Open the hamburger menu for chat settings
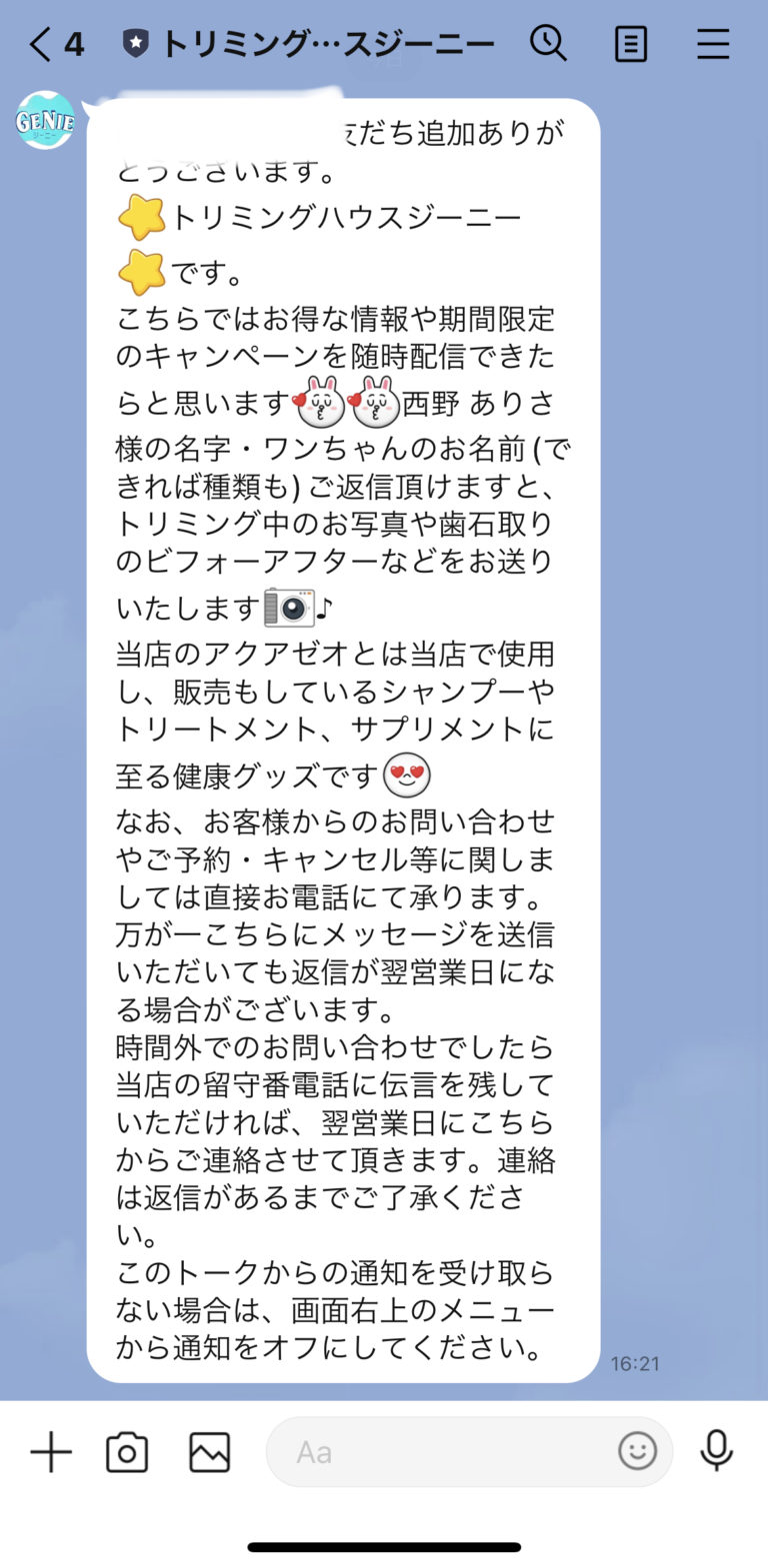 click(714, 44)
